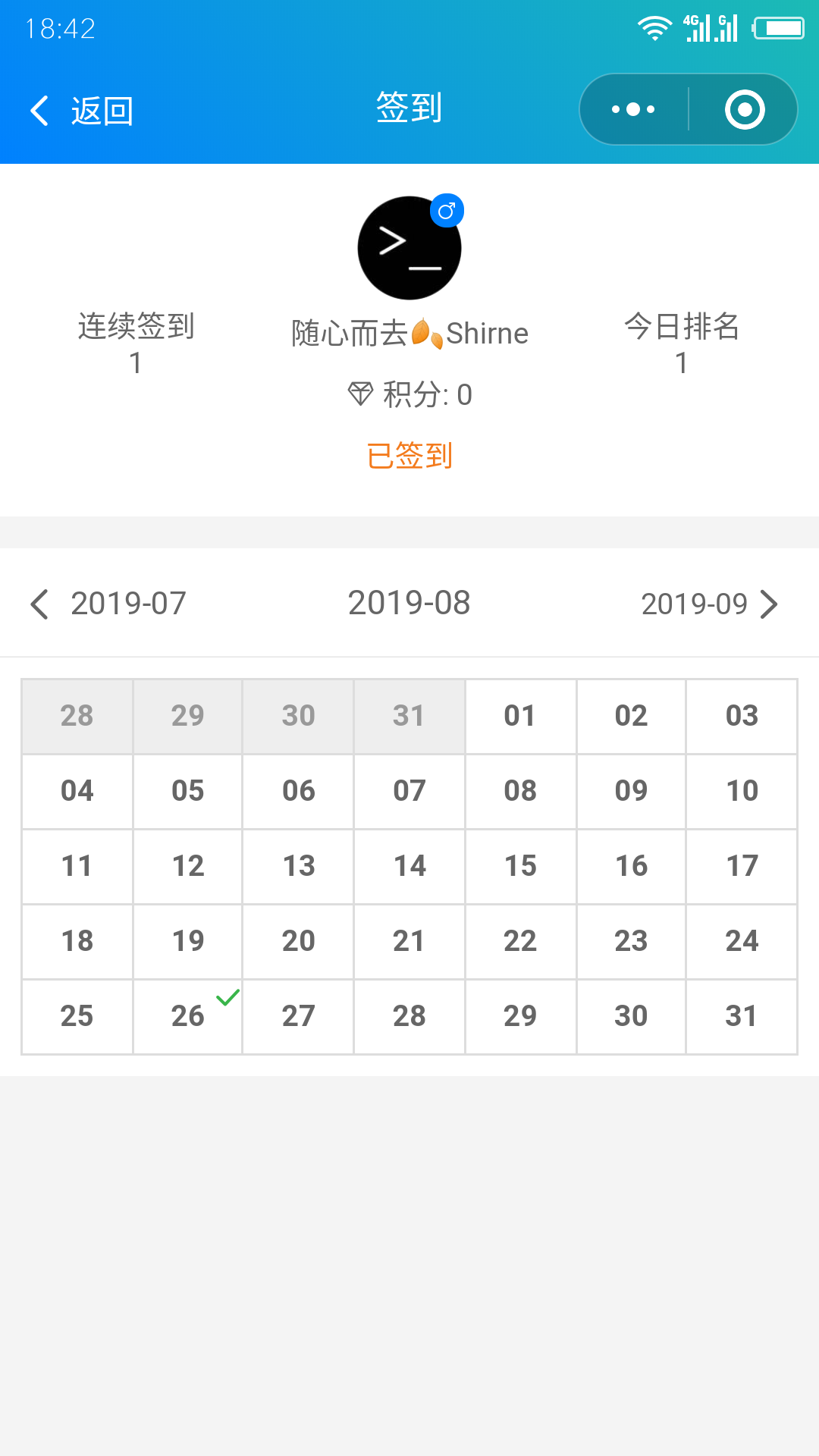Open the mini program's three-dot menu
Screen dimensions: 819x1456
[x=634, y=109]
